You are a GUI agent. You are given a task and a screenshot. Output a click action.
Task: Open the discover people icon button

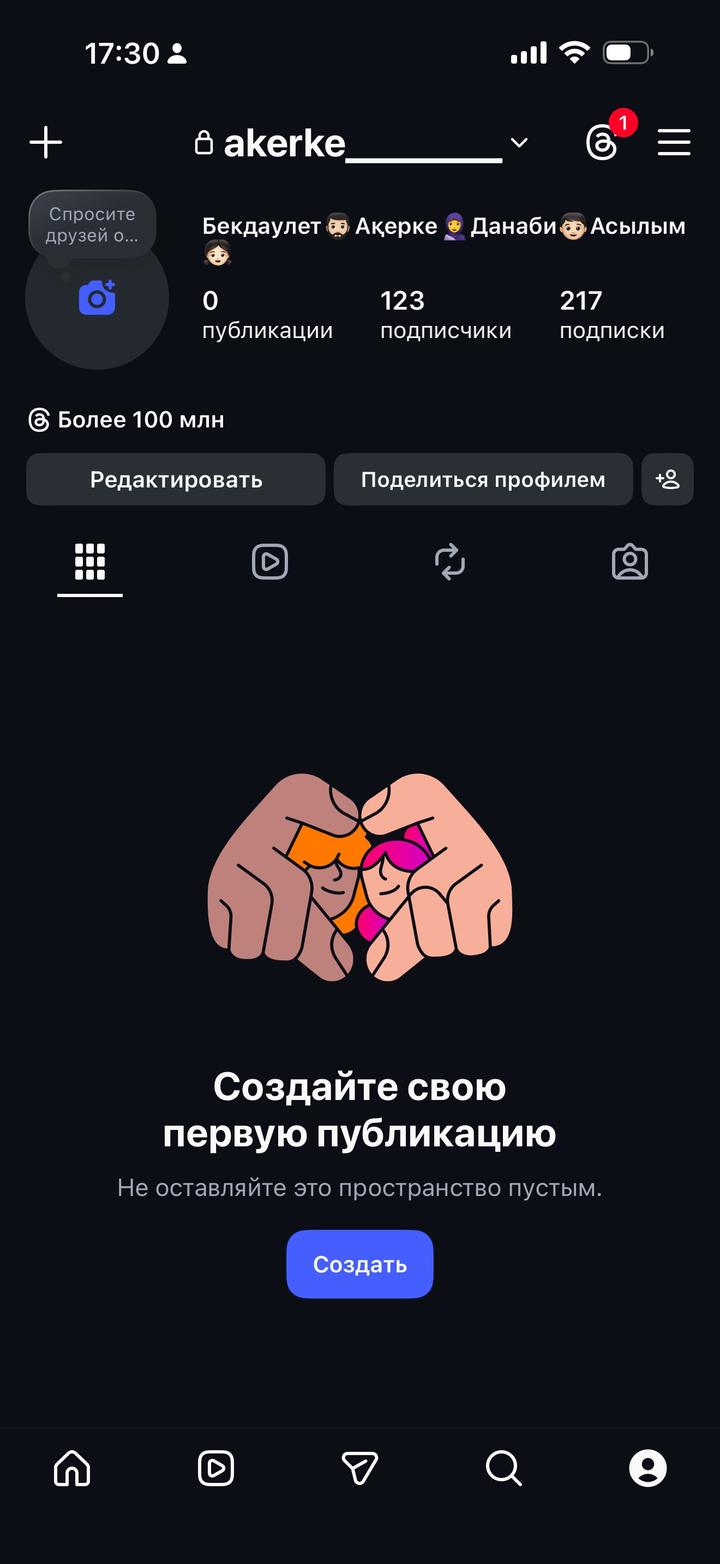(668, 480)
